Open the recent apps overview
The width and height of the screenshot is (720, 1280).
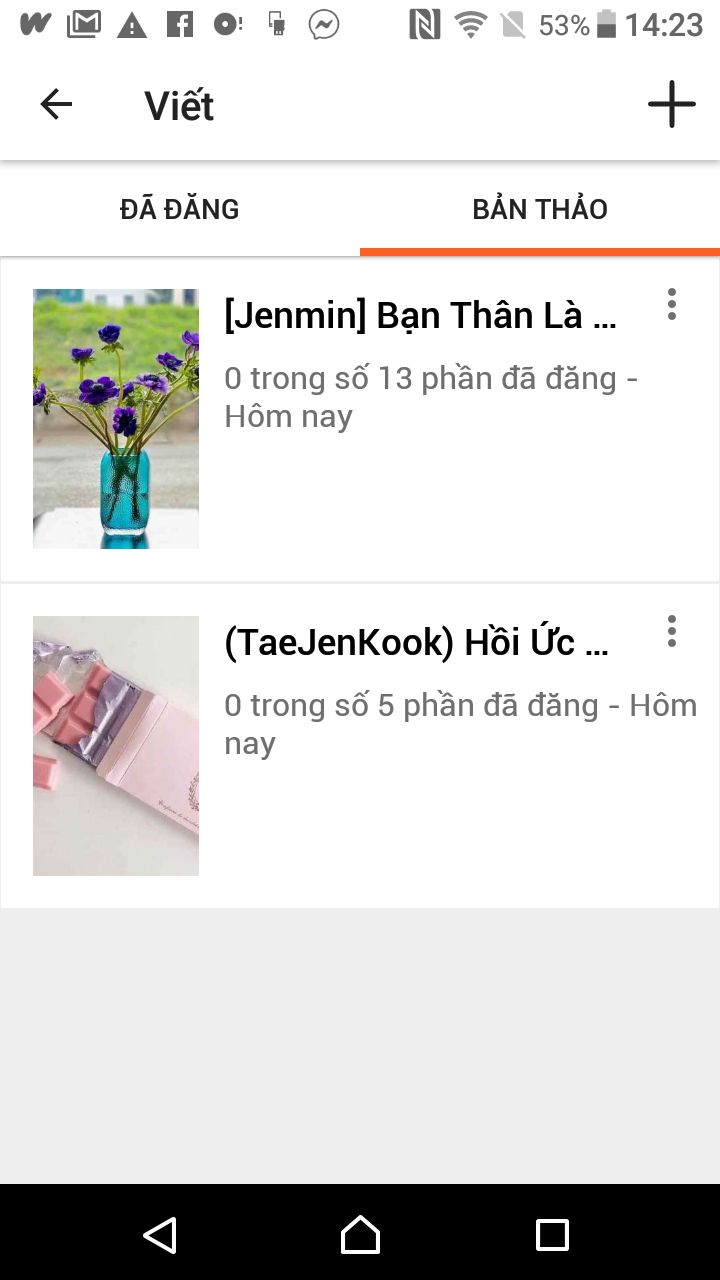point(552,1234)
